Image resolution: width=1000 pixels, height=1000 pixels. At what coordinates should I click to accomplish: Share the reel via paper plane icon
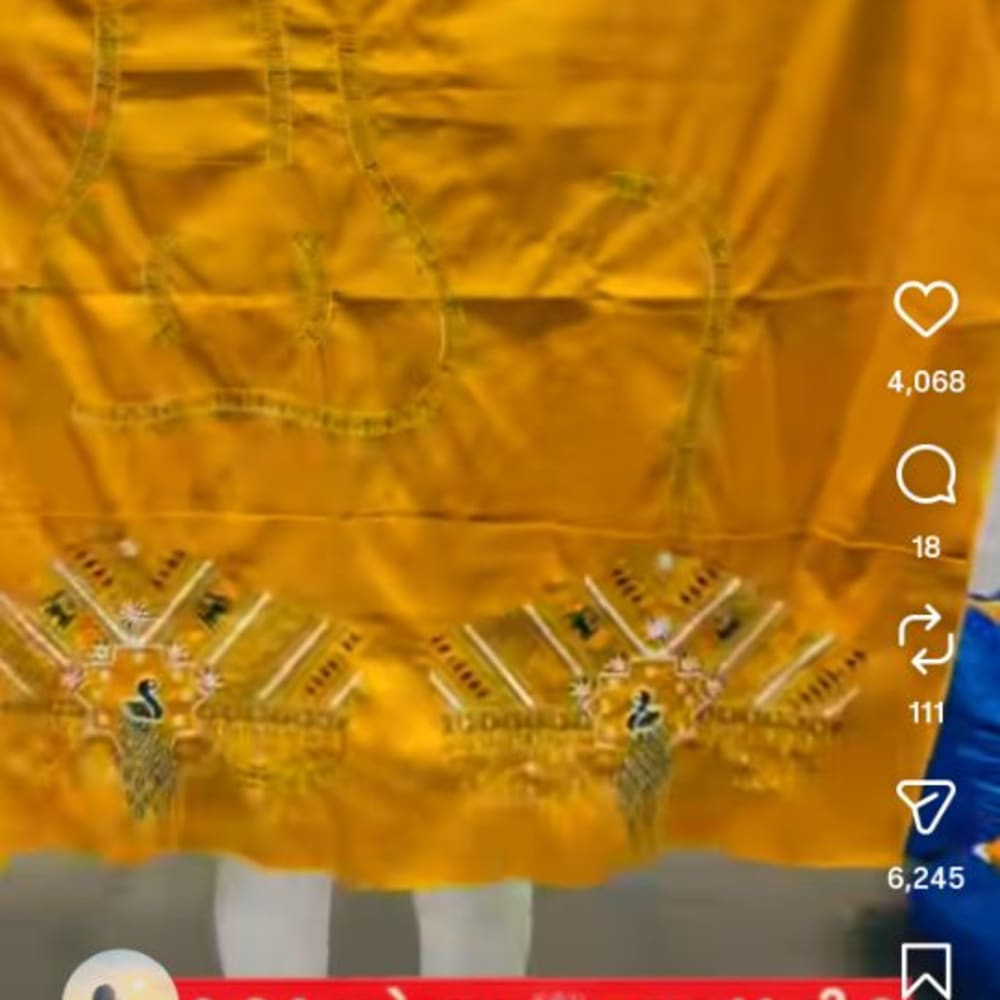tap(926, 805)
